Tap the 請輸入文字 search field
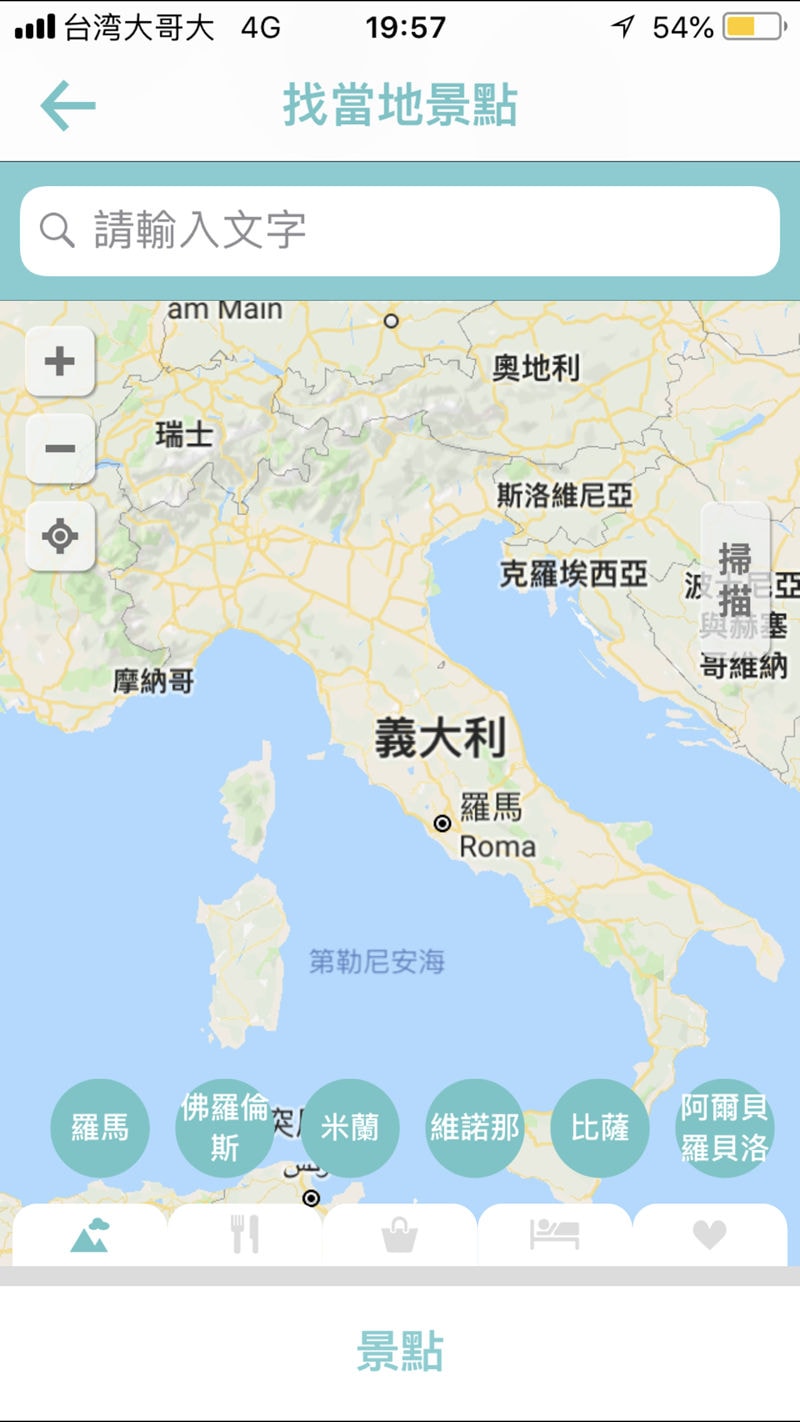The image size is (800, 1422). (400, 231)
